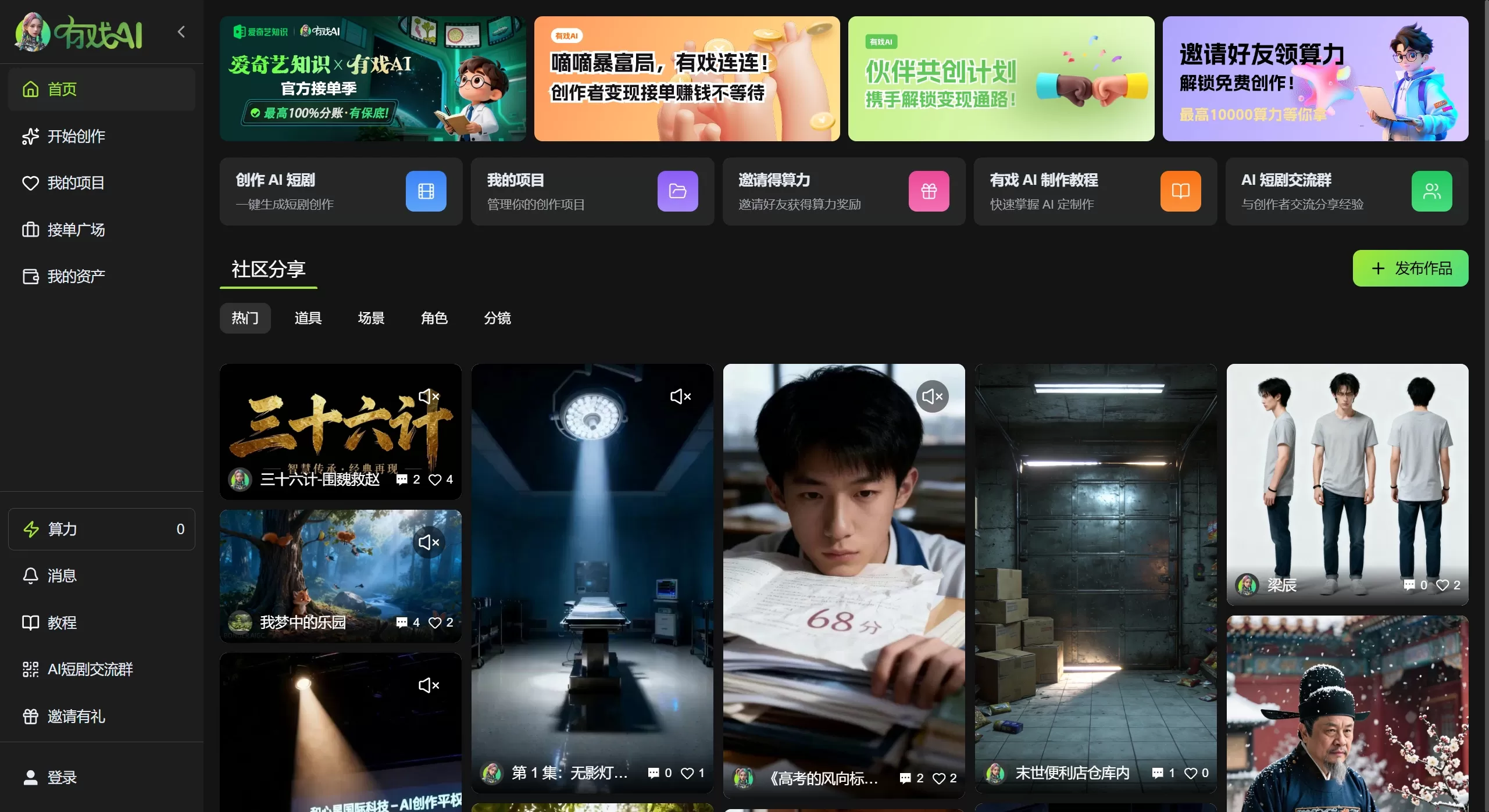Viewport: 1489px width, 812px height.
Task: Open 有戏 AI 制作教程 card
Action: (1095, 191)
